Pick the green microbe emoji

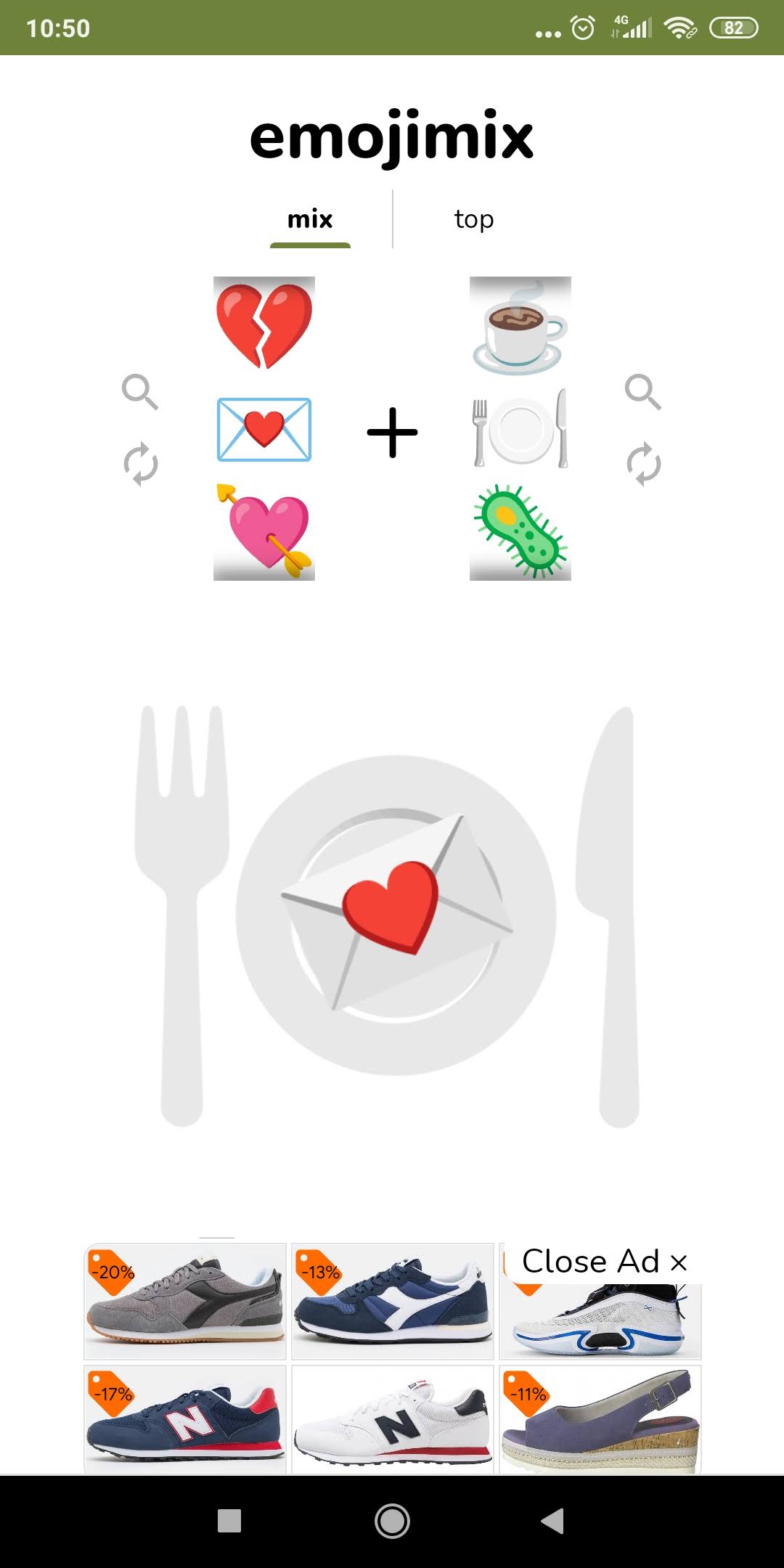coord(520,531)
